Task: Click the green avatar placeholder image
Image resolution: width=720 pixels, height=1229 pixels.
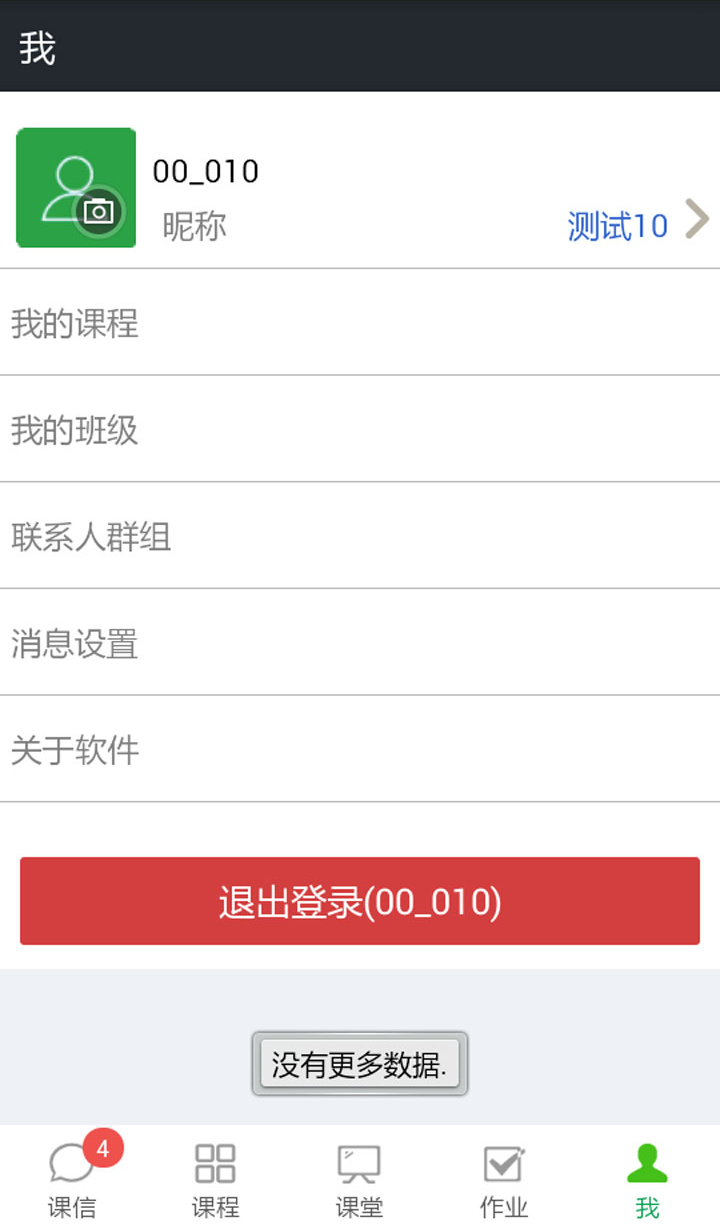Action: tap(75, 188)
